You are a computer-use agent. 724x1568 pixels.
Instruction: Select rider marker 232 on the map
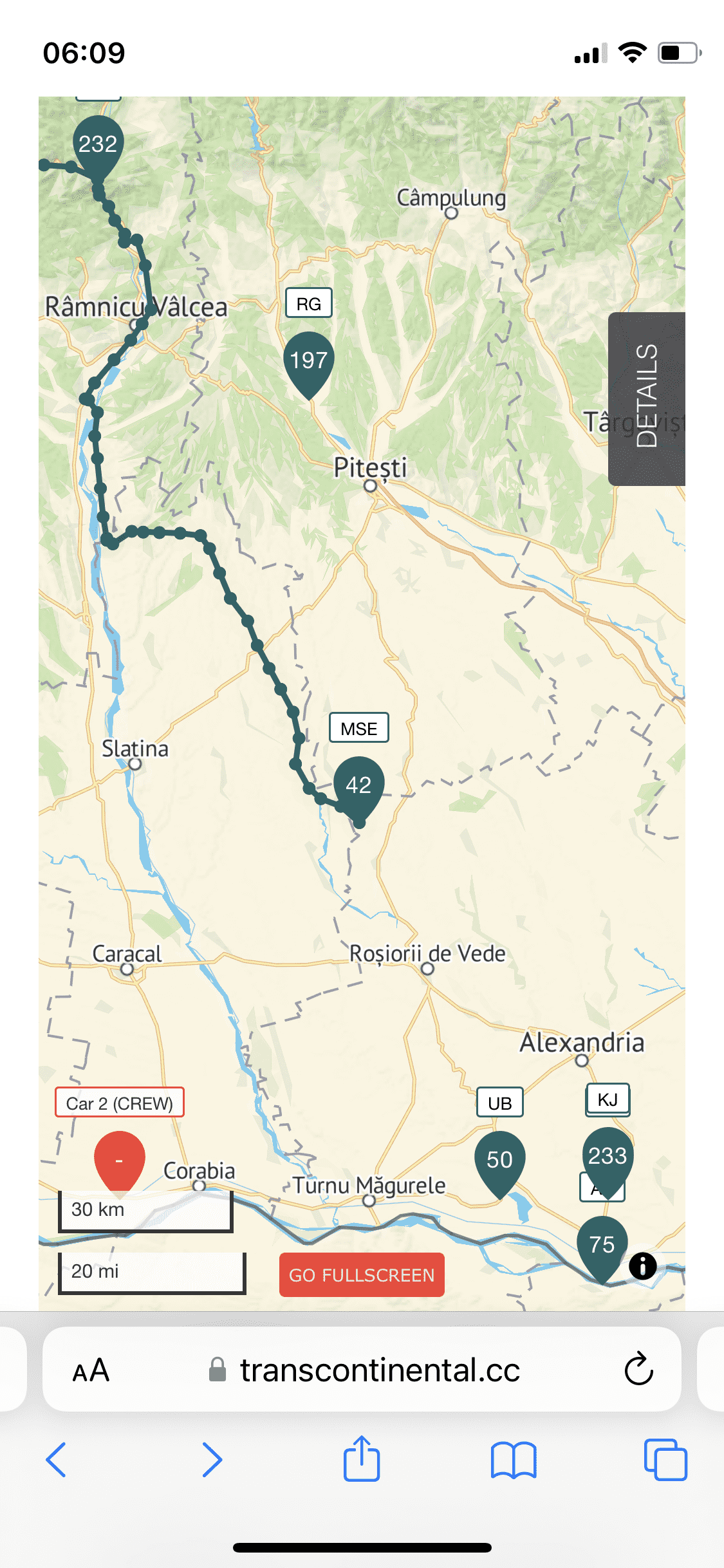98,145
